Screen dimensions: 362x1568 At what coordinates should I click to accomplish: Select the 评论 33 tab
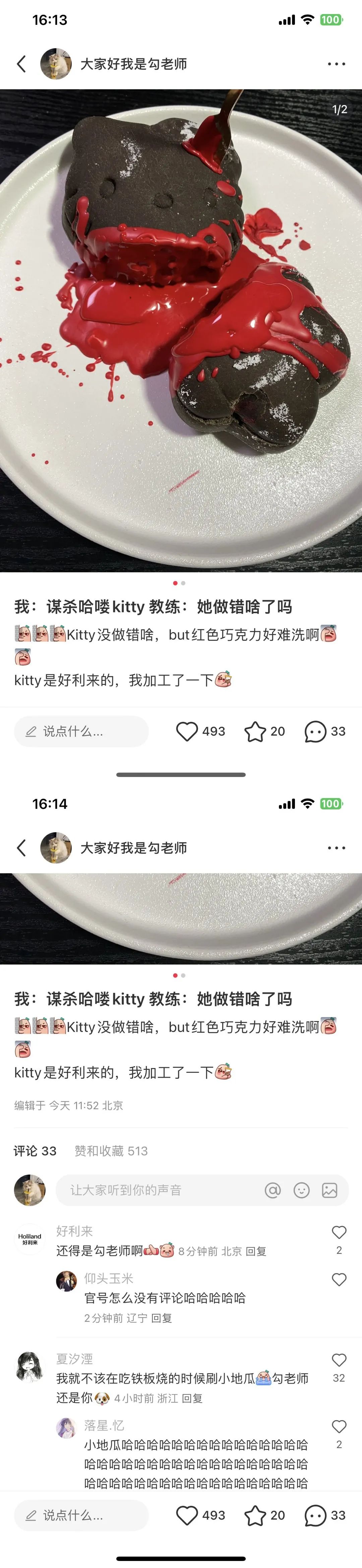click(35, 1151)
